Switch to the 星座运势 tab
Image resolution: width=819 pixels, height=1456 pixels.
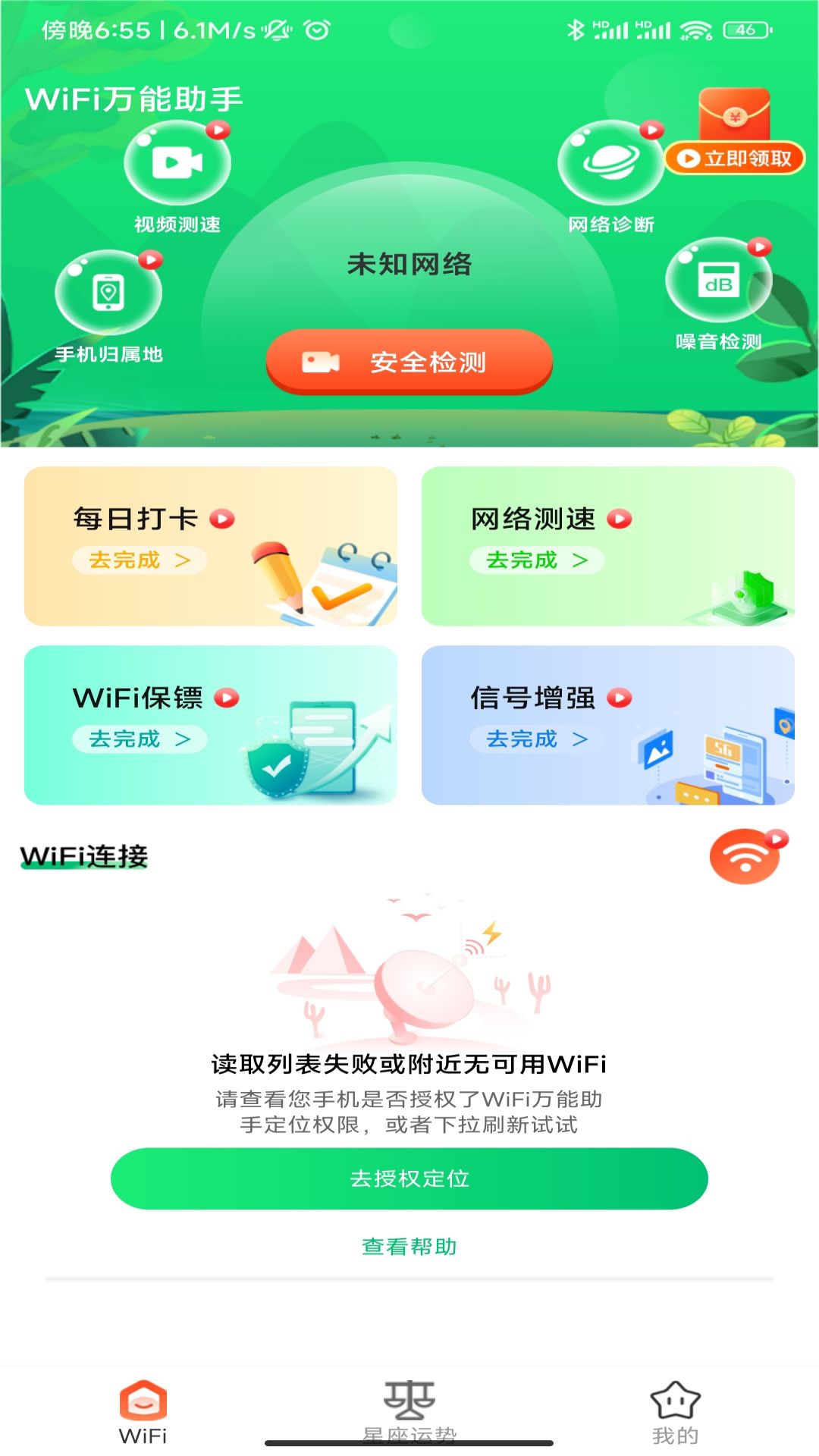[x=409, y=1411]
